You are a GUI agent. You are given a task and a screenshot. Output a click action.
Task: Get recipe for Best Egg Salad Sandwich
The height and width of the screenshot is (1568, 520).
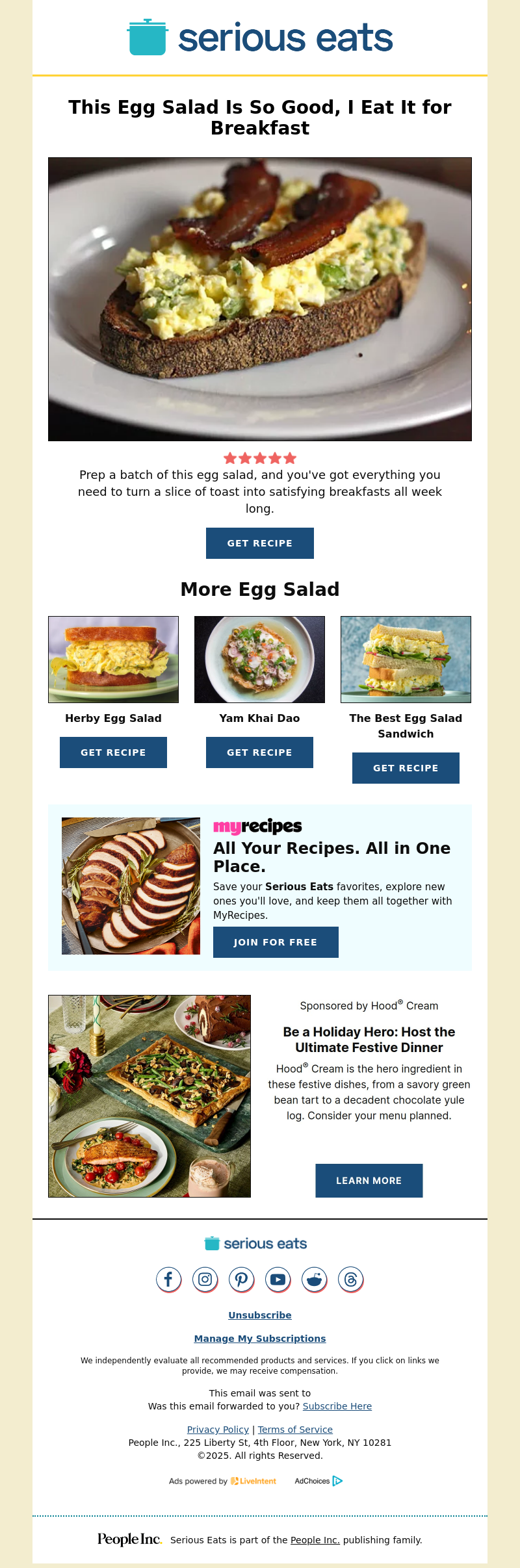pos(406,768)
